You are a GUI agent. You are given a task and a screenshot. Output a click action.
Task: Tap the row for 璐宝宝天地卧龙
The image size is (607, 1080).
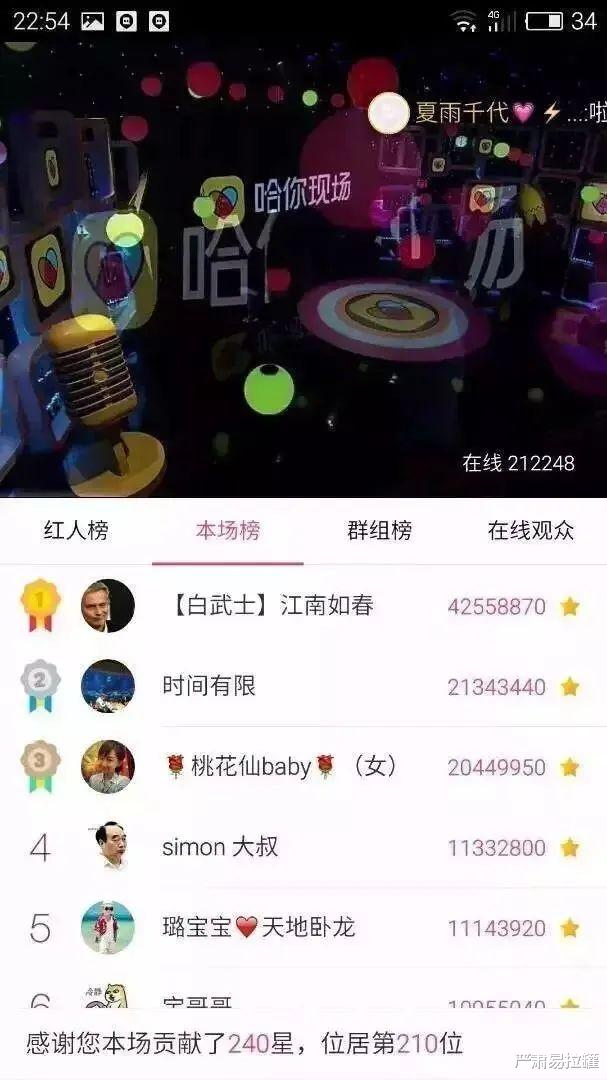tap(303, 928)
